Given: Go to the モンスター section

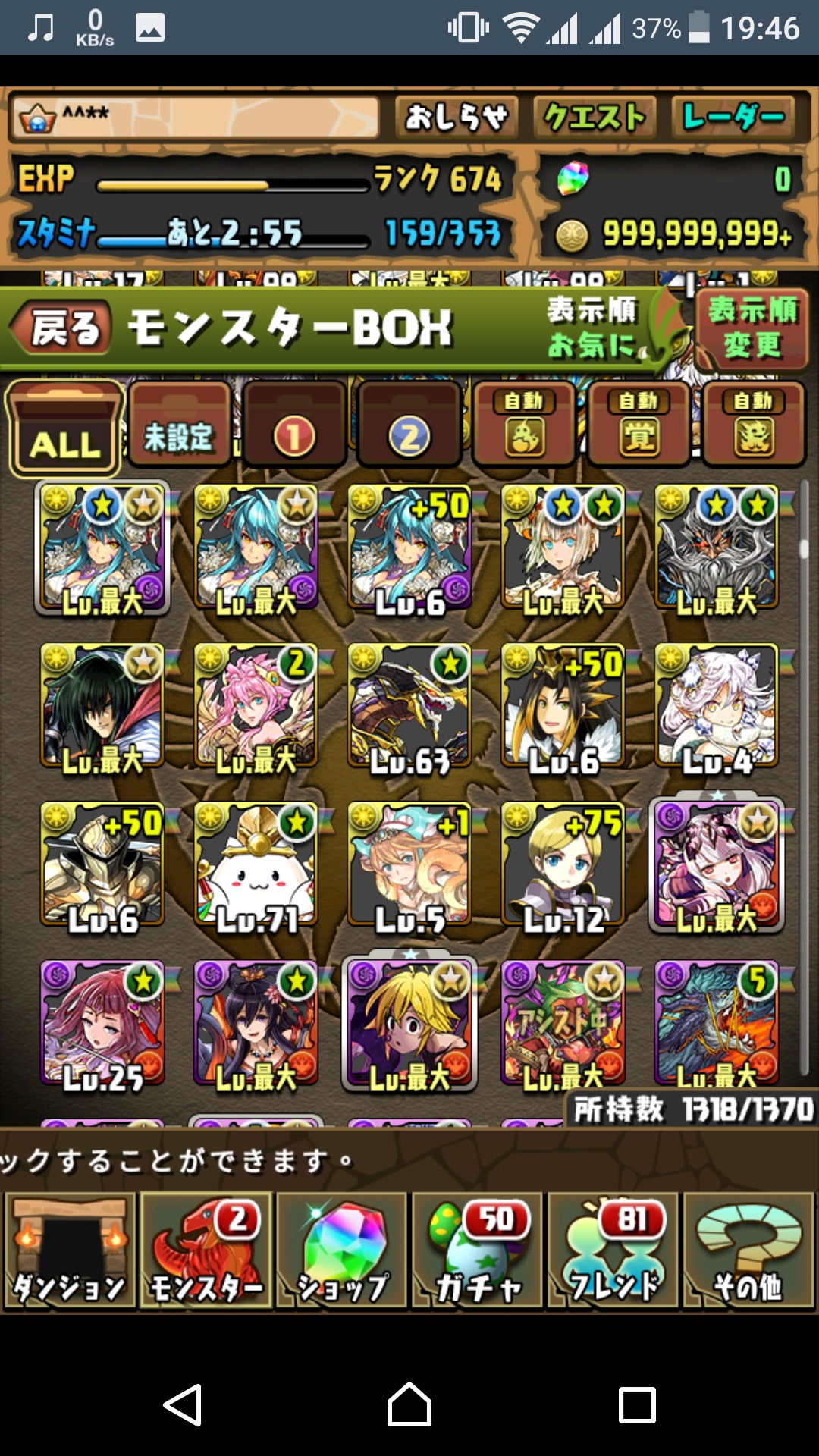Looking at the screenshot, I should point(206,1250).
